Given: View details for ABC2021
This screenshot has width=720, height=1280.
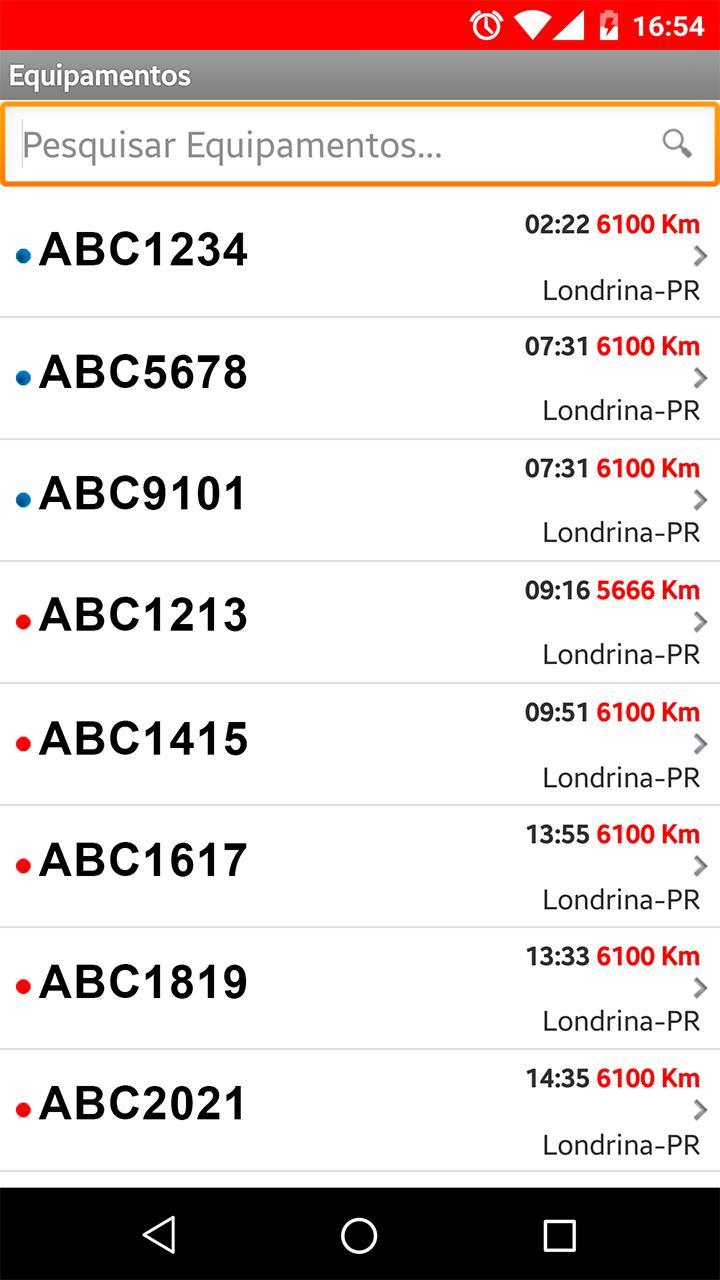Looking at the screenshot, I should 360,1111.
